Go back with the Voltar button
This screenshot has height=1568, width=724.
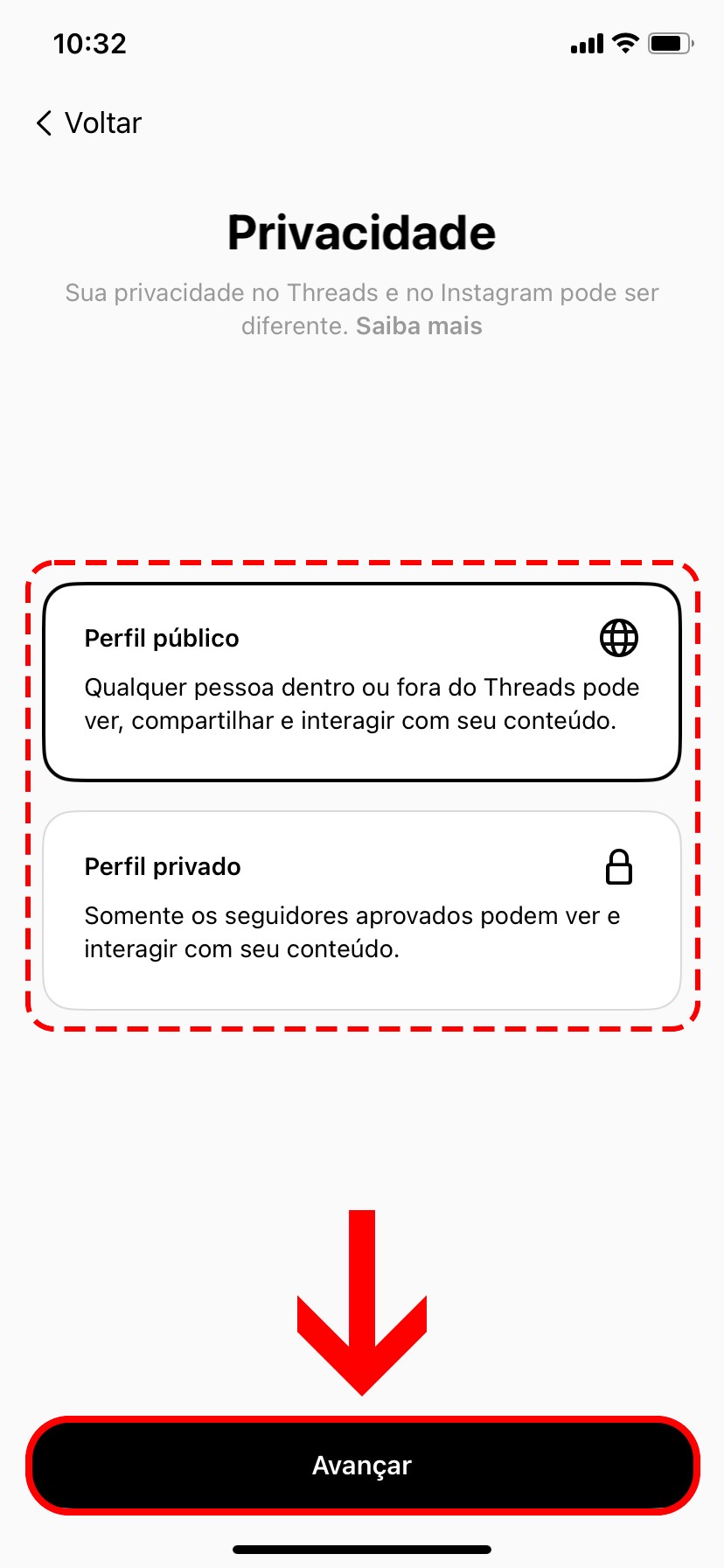tap(88, 123)
